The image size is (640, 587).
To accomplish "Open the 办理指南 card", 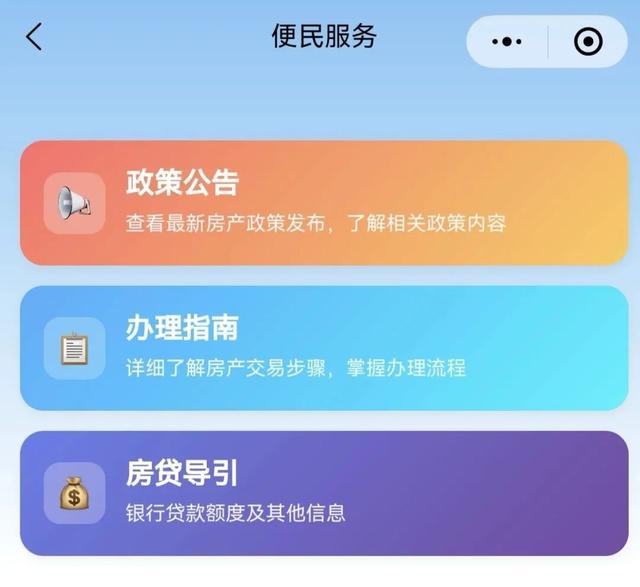I will [324, 347].
